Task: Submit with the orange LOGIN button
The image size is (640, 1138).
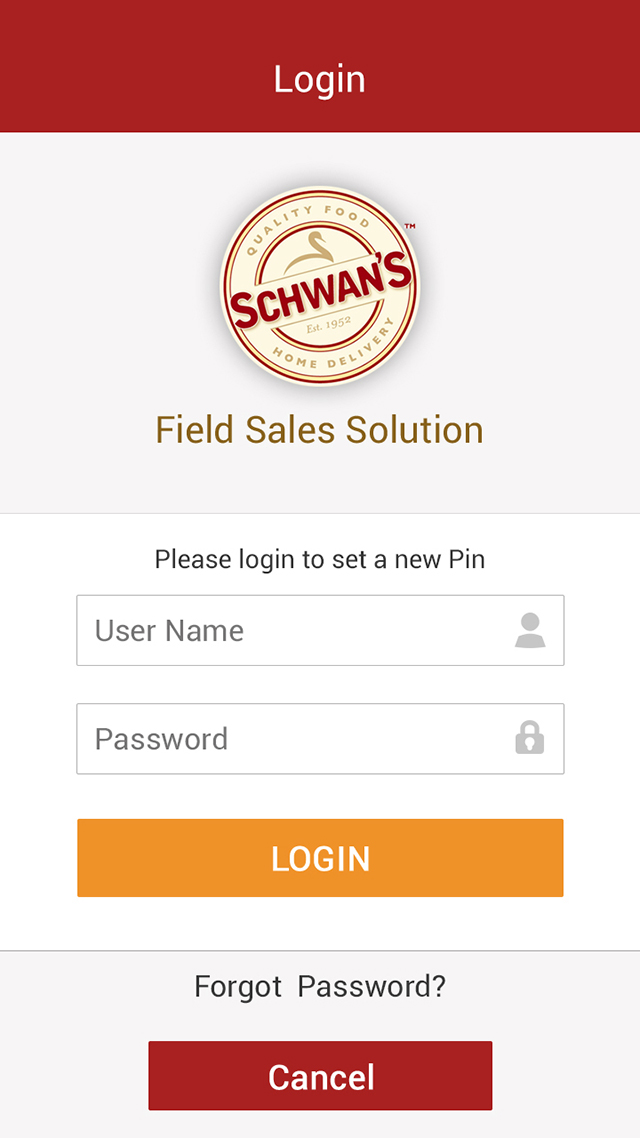Action: (x=320, y=858)
